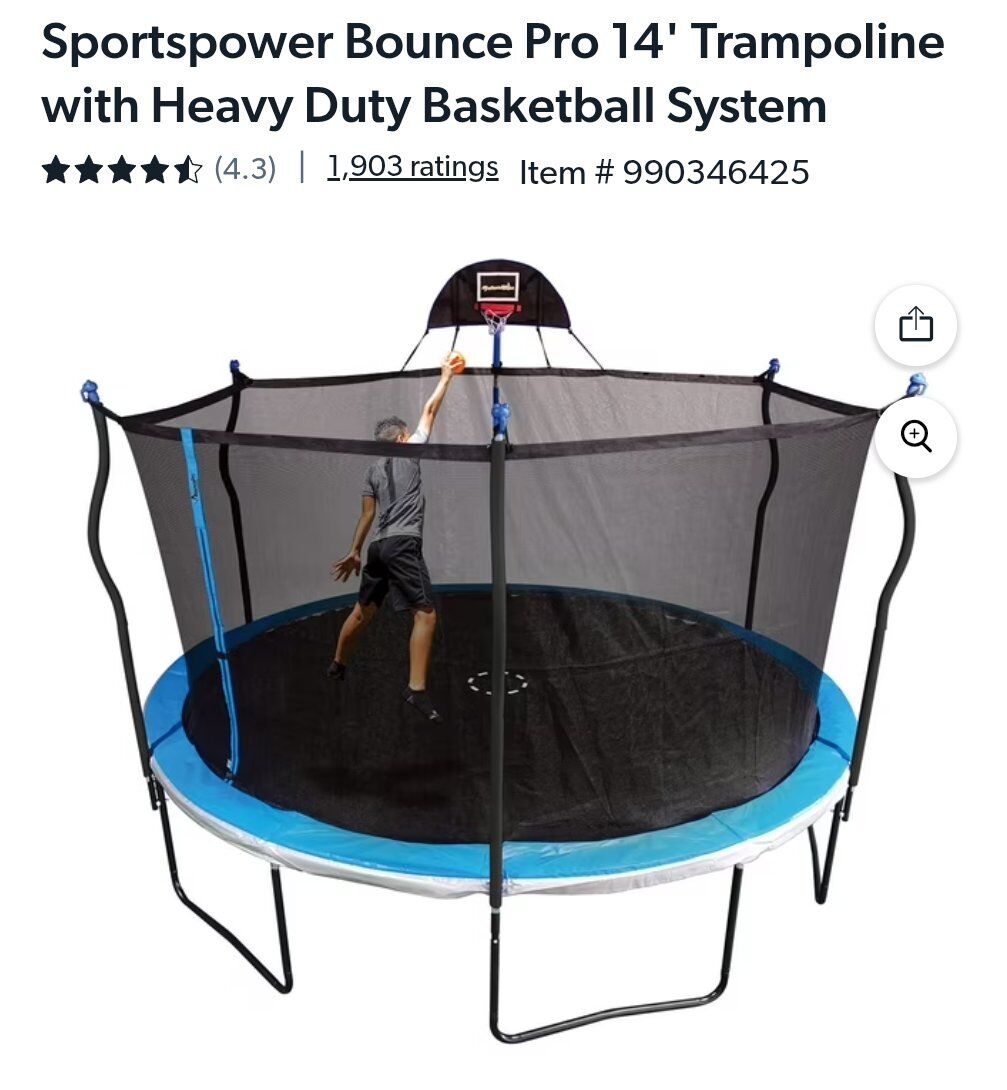Zoom into the product image
1007x1090 pixels.
coord(915,437)
